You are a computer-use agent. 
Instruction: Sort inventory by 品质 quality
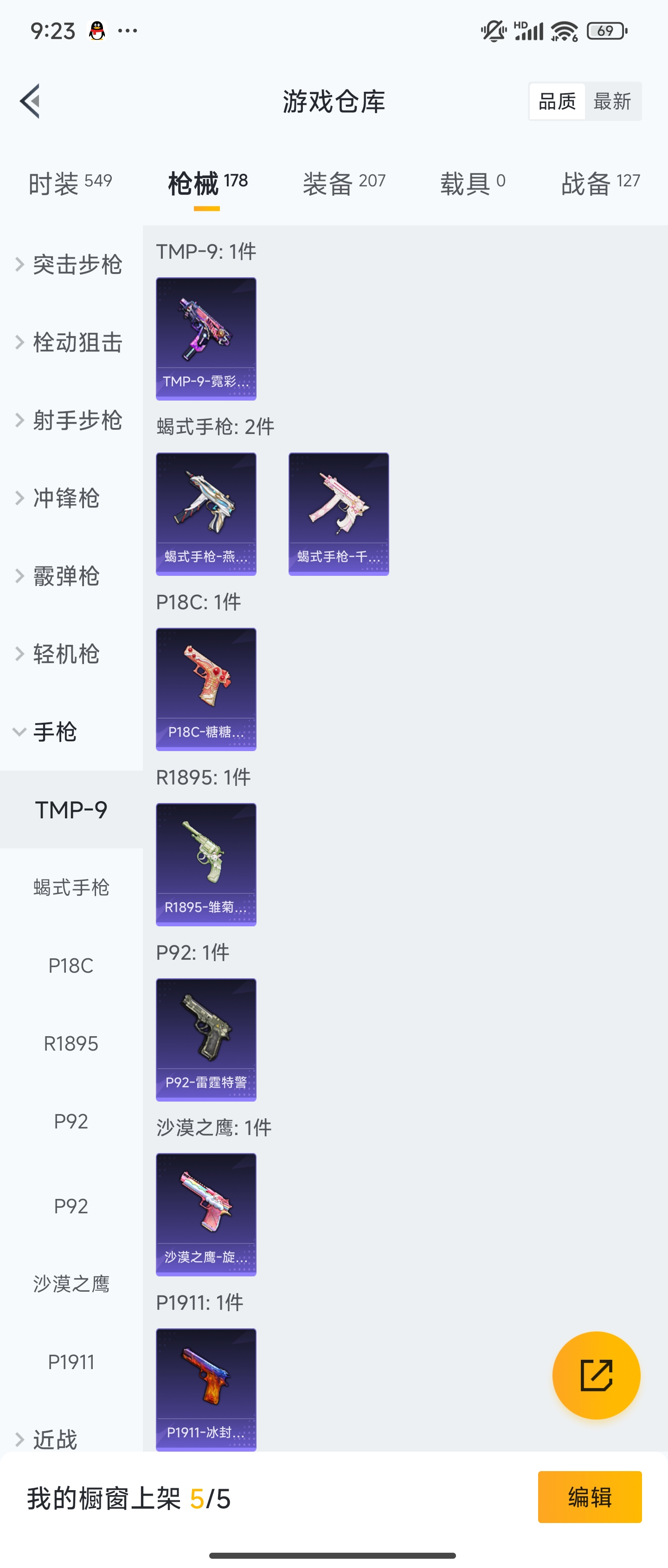point(556,101)
